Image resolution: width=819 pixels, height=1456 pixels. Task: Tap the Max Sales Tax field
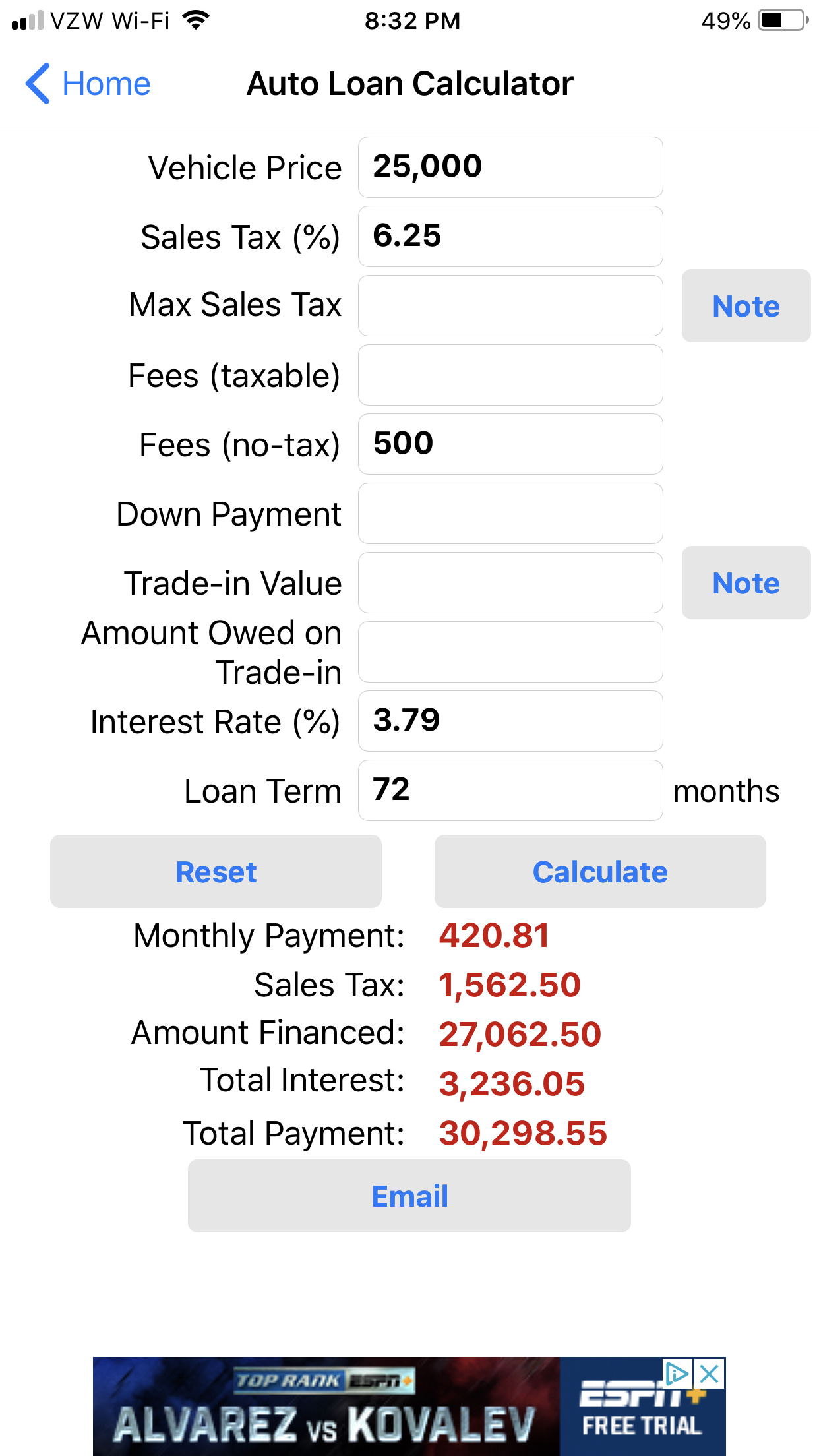510,305
